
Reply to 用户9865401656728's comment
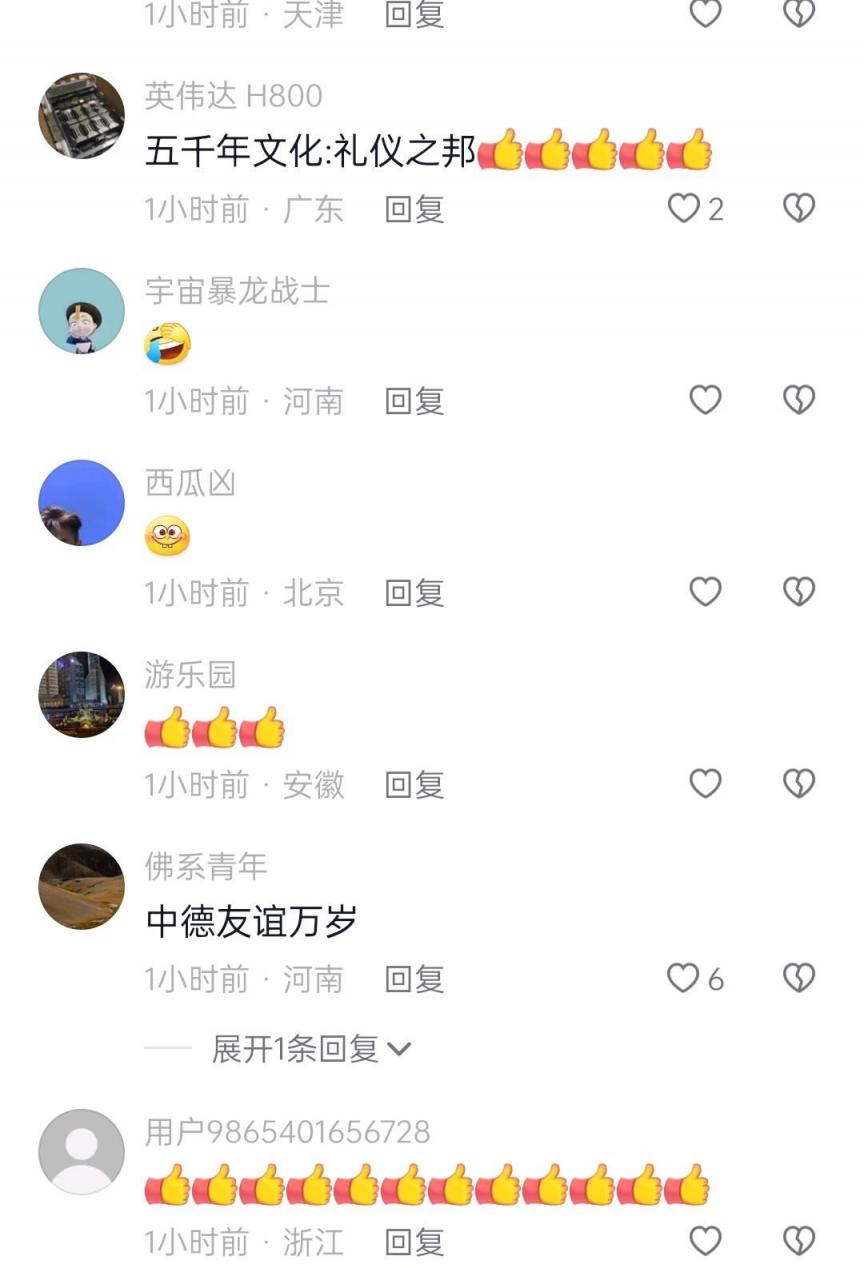pyautogui.click(x=414, y=1242)
